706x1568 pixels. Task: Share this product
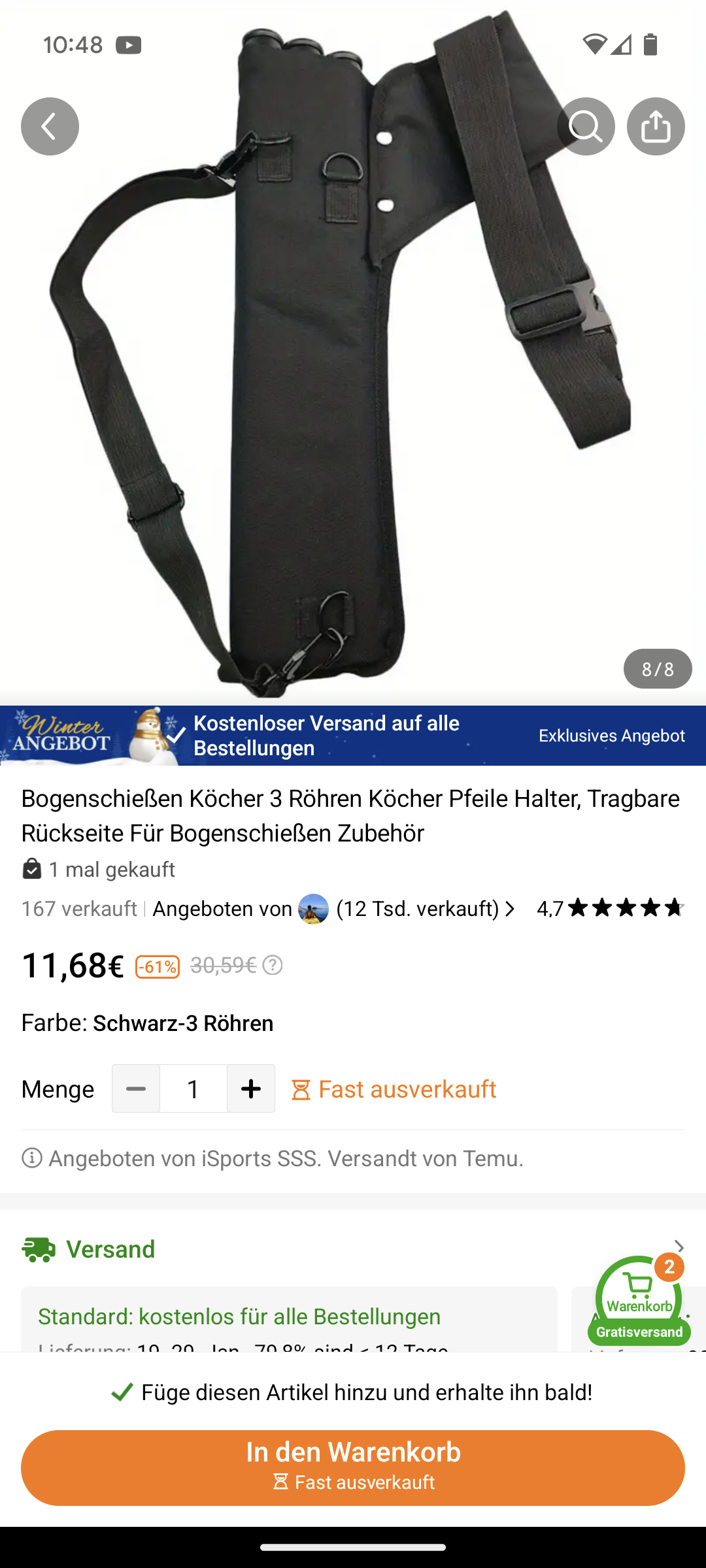click(x=656, y=126)
